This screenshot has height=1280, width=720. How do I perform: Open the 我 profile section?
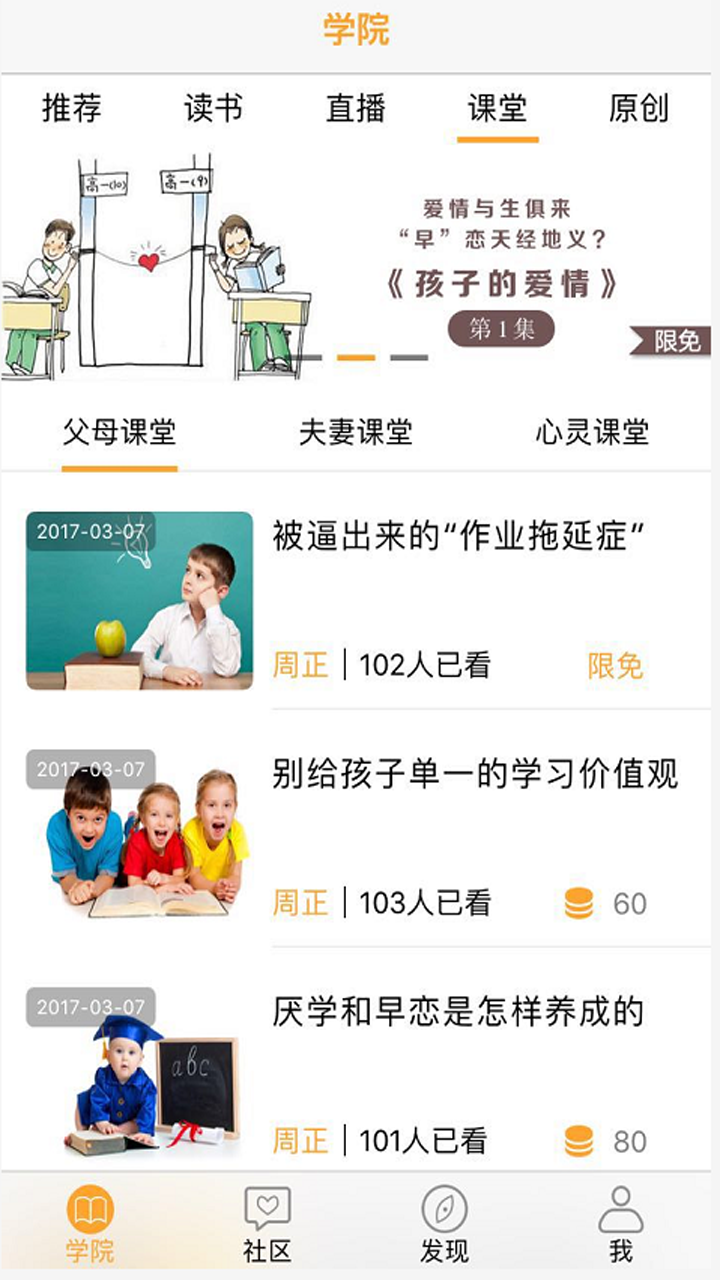click(621, 1223)
